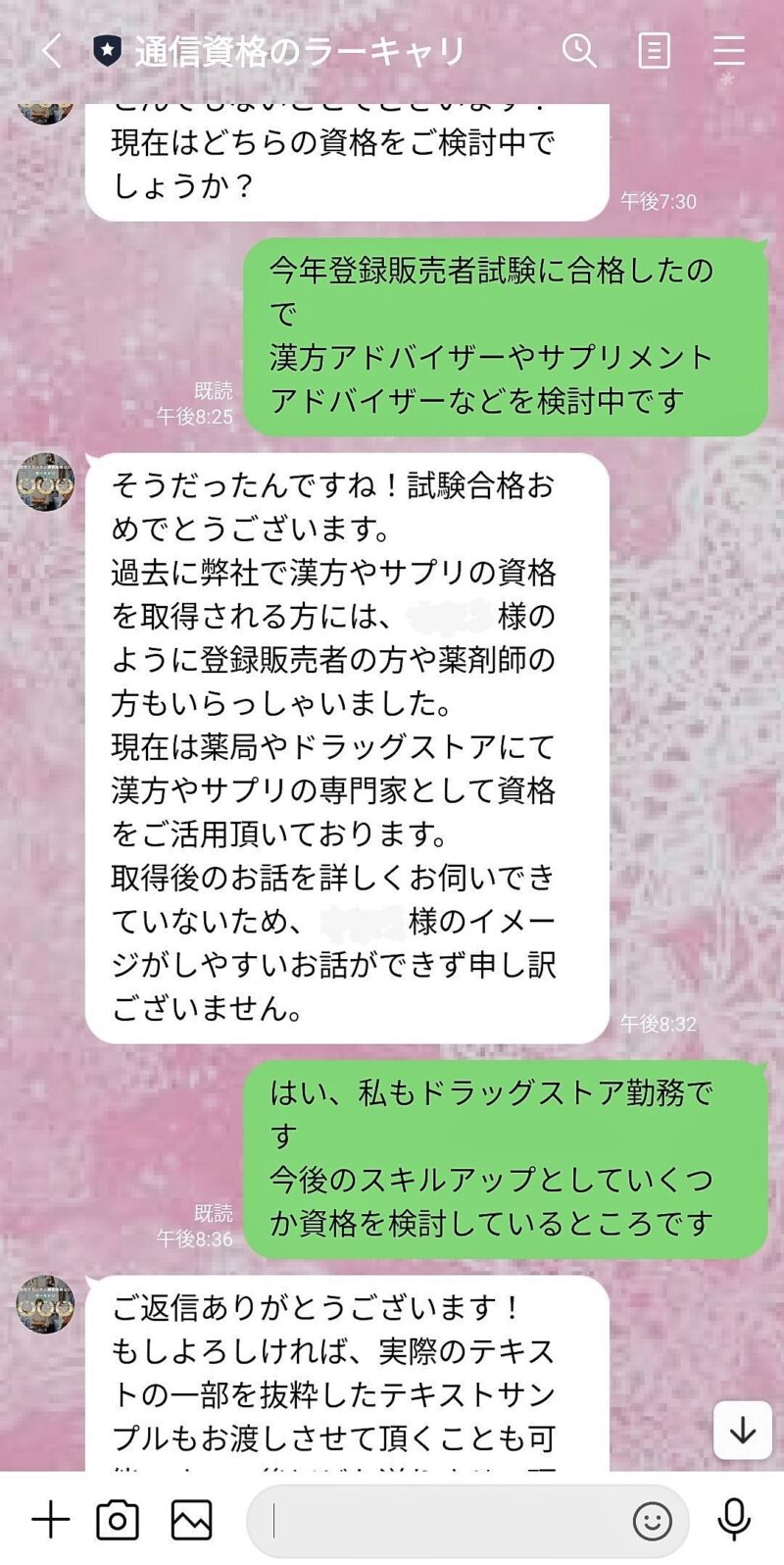This screenshot has height=1565, width=784.
Task: Jump to latest message with down arrow
Action: [742, 1432]
